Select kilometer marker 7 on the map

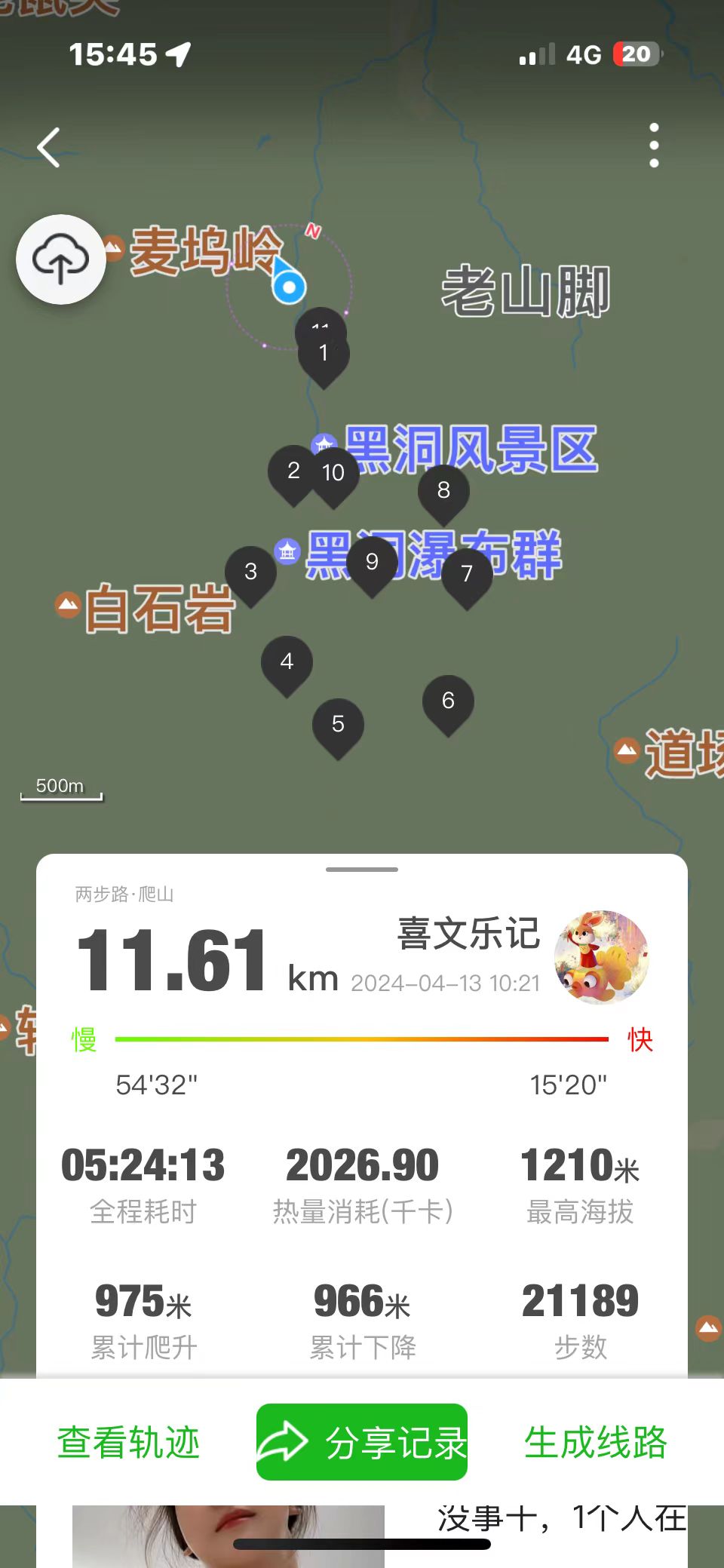(x=467, y=575)
